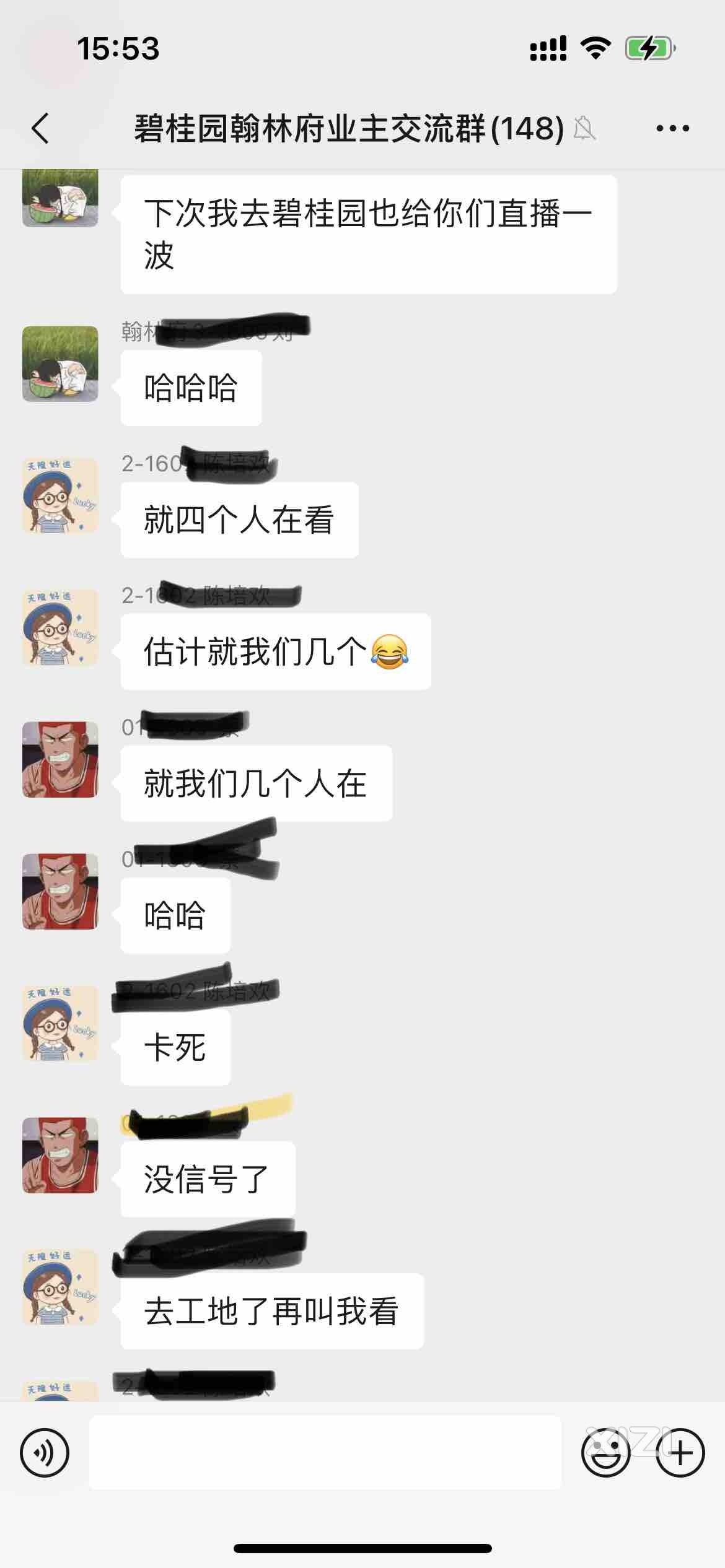Open the emoji sticker panel
The image size is (725, 1568).
pyautogui.click(x=605, y=1453)
